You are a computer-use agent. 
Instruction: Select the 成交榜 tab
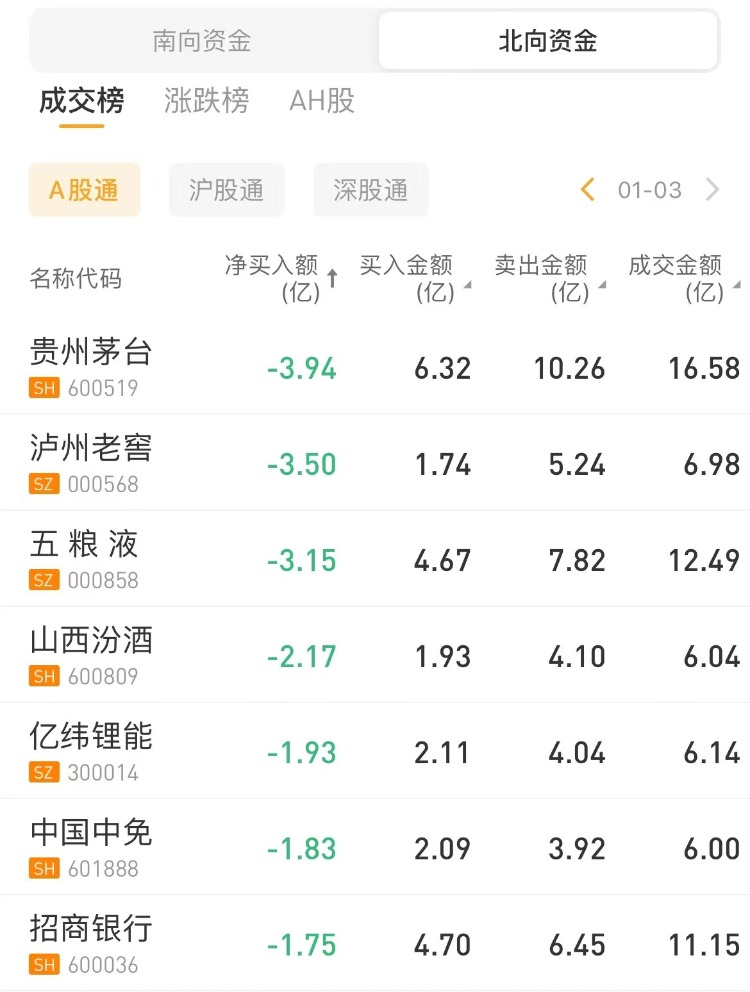[x=82, y=101]
